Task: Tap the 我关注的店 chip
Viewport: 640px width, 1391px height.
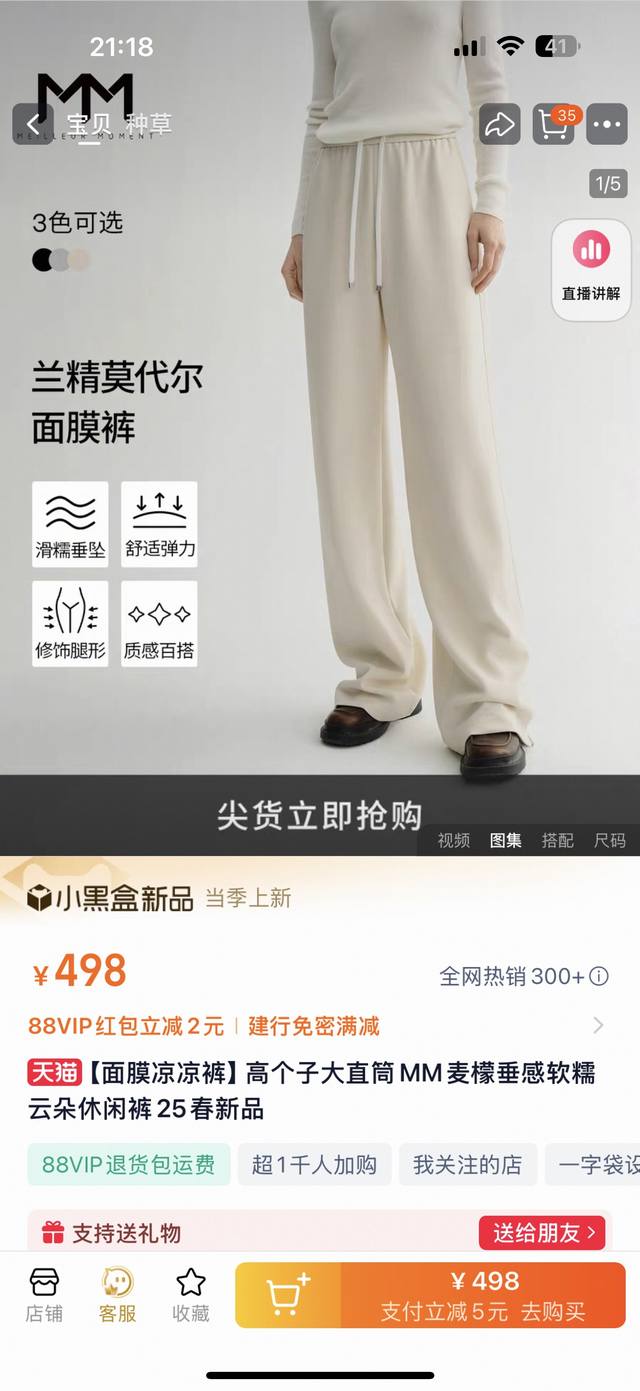Action: 467,1165
